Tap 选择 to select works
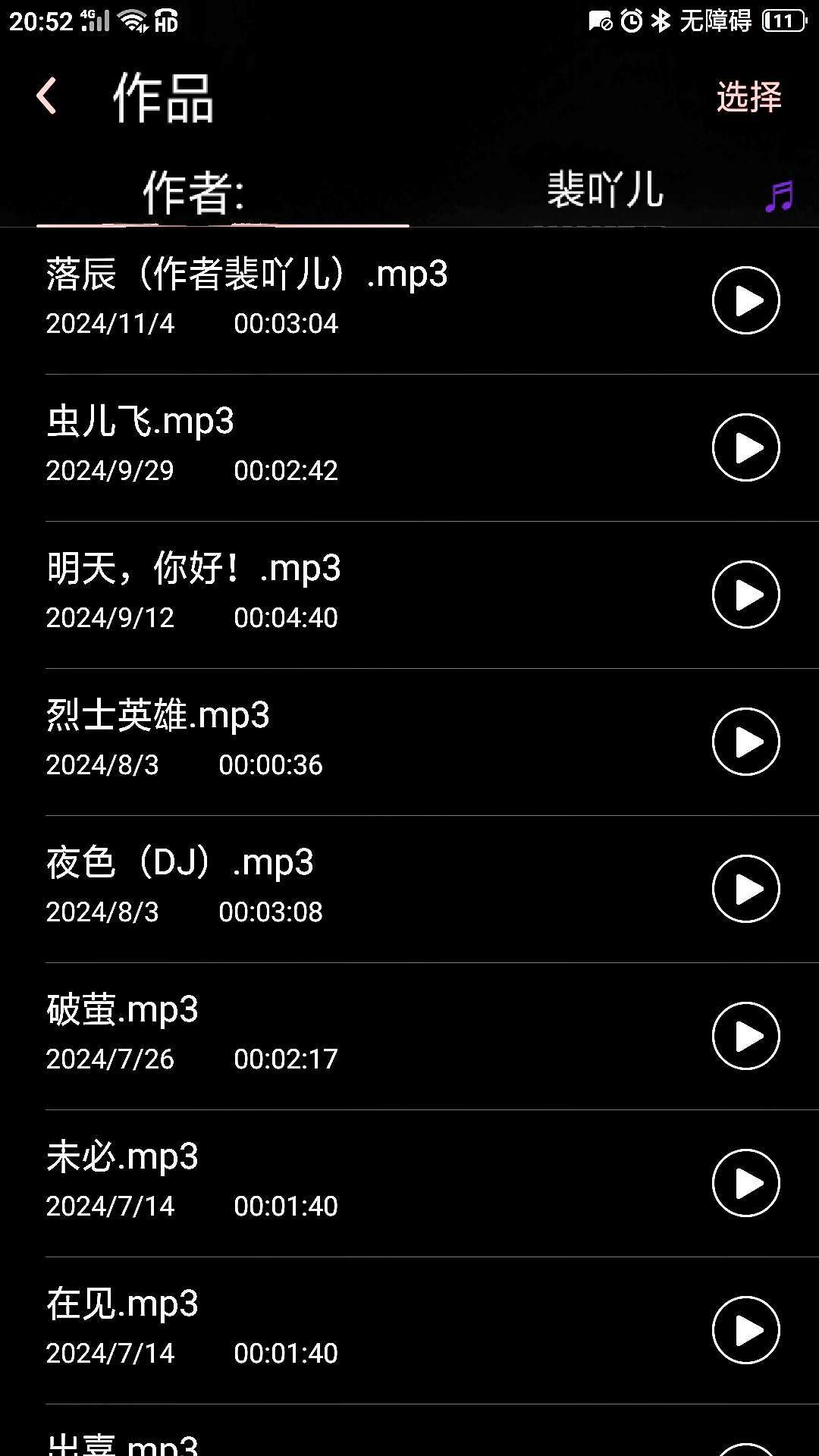 pyautogui.click(x=748, y=97)
